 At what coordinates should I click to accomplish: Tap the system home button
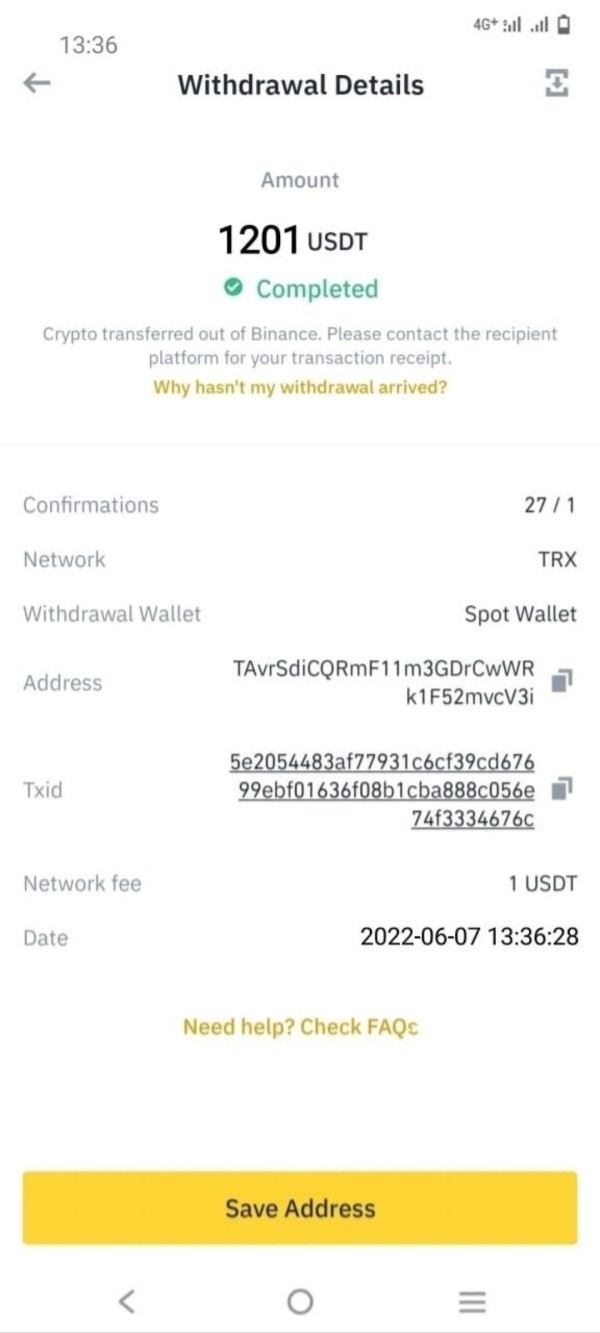pos(300,1301)
